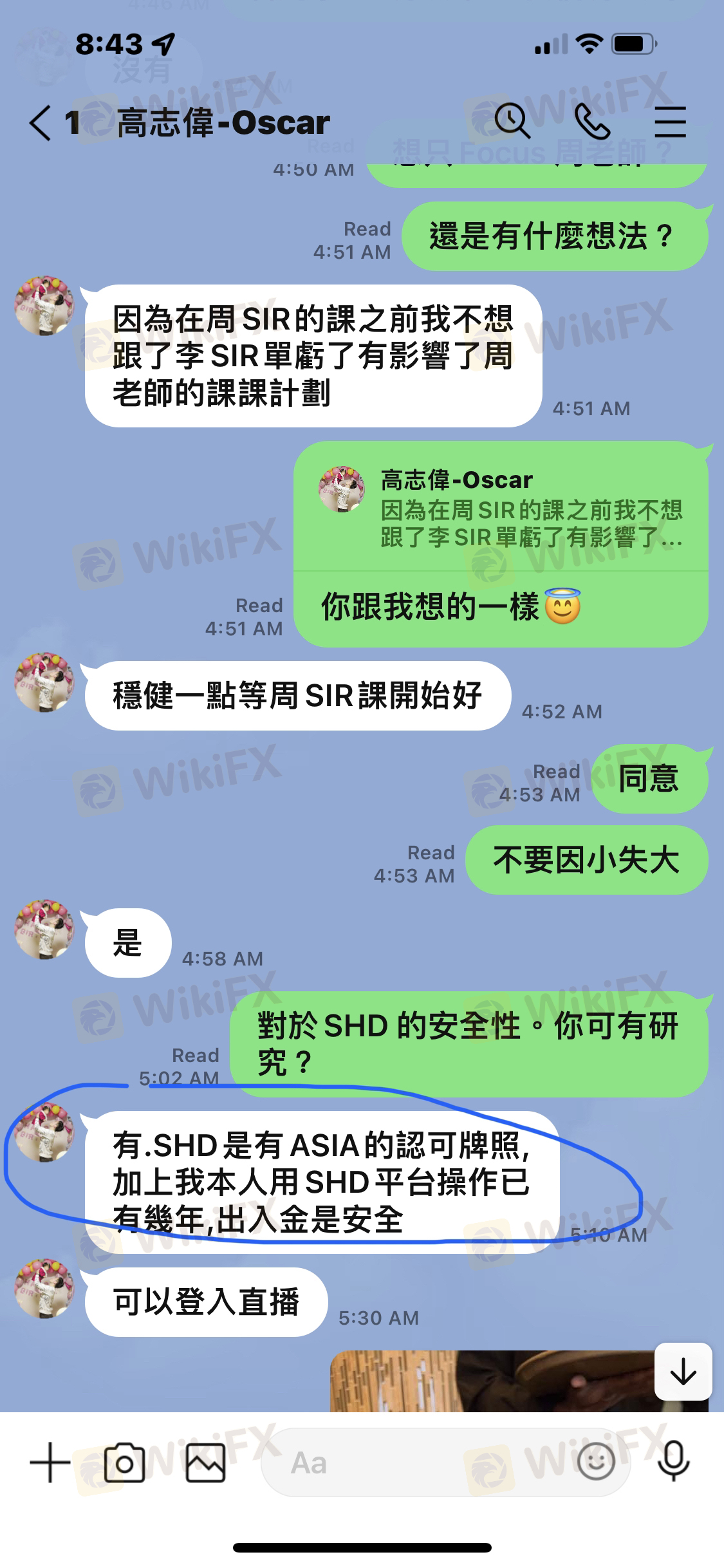Screen dimensions: 724x1568
Task: Search messages in this chat
Action: point(512,121)
